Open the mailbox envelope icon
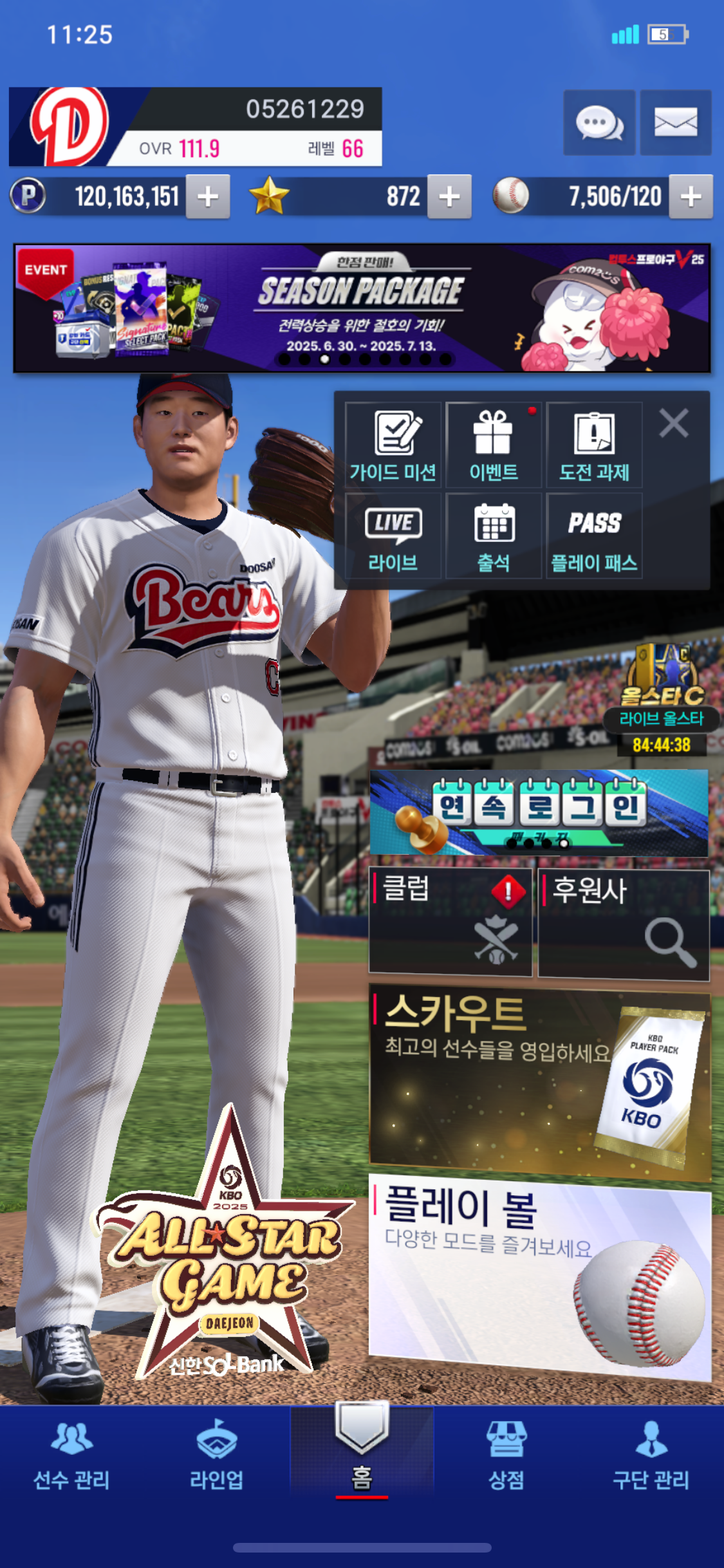Image resolution: width=724 pixels, height=1568 pixels. (x=676, y=122)
